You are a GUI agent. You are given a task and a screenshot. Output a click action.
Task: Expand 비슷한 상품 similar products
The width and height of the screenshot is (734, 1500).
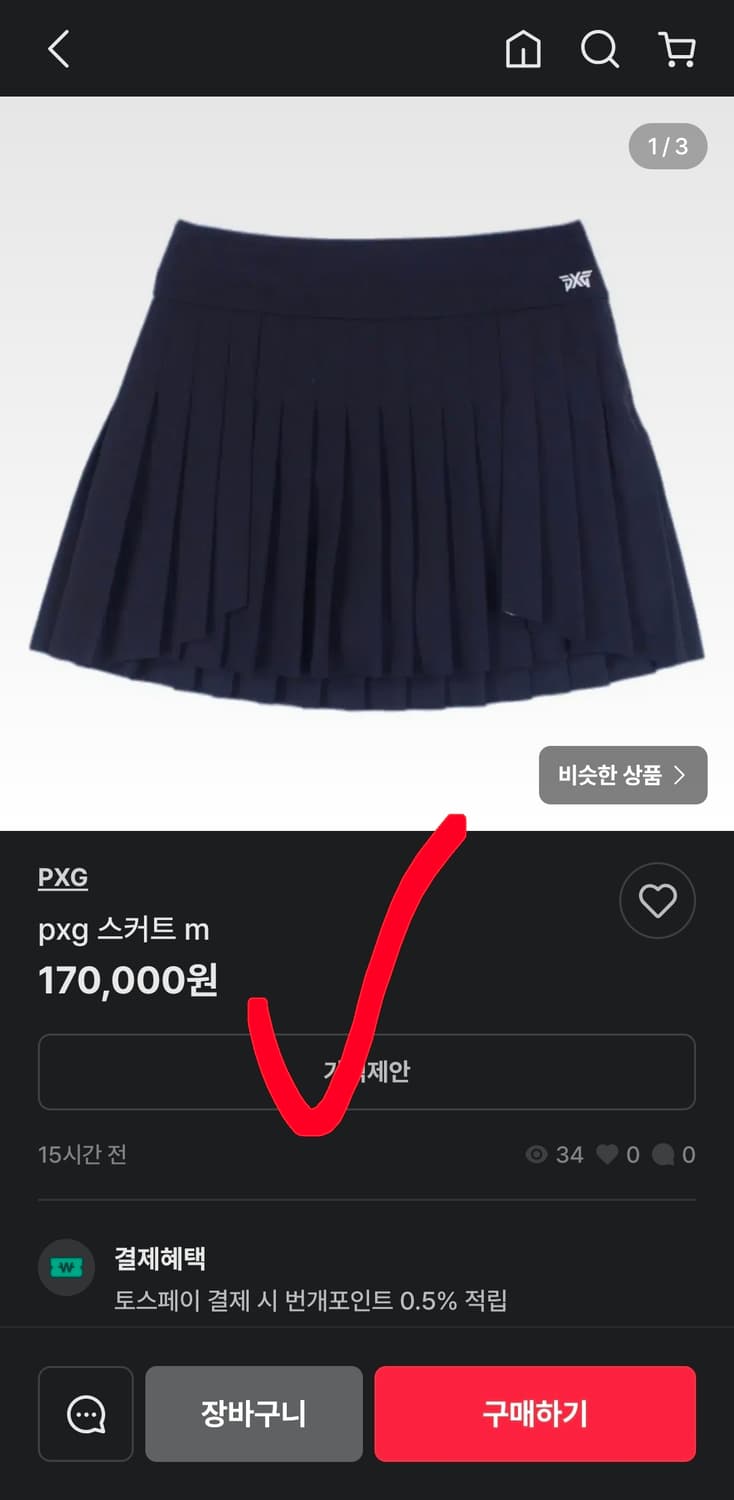coord(622,774)
